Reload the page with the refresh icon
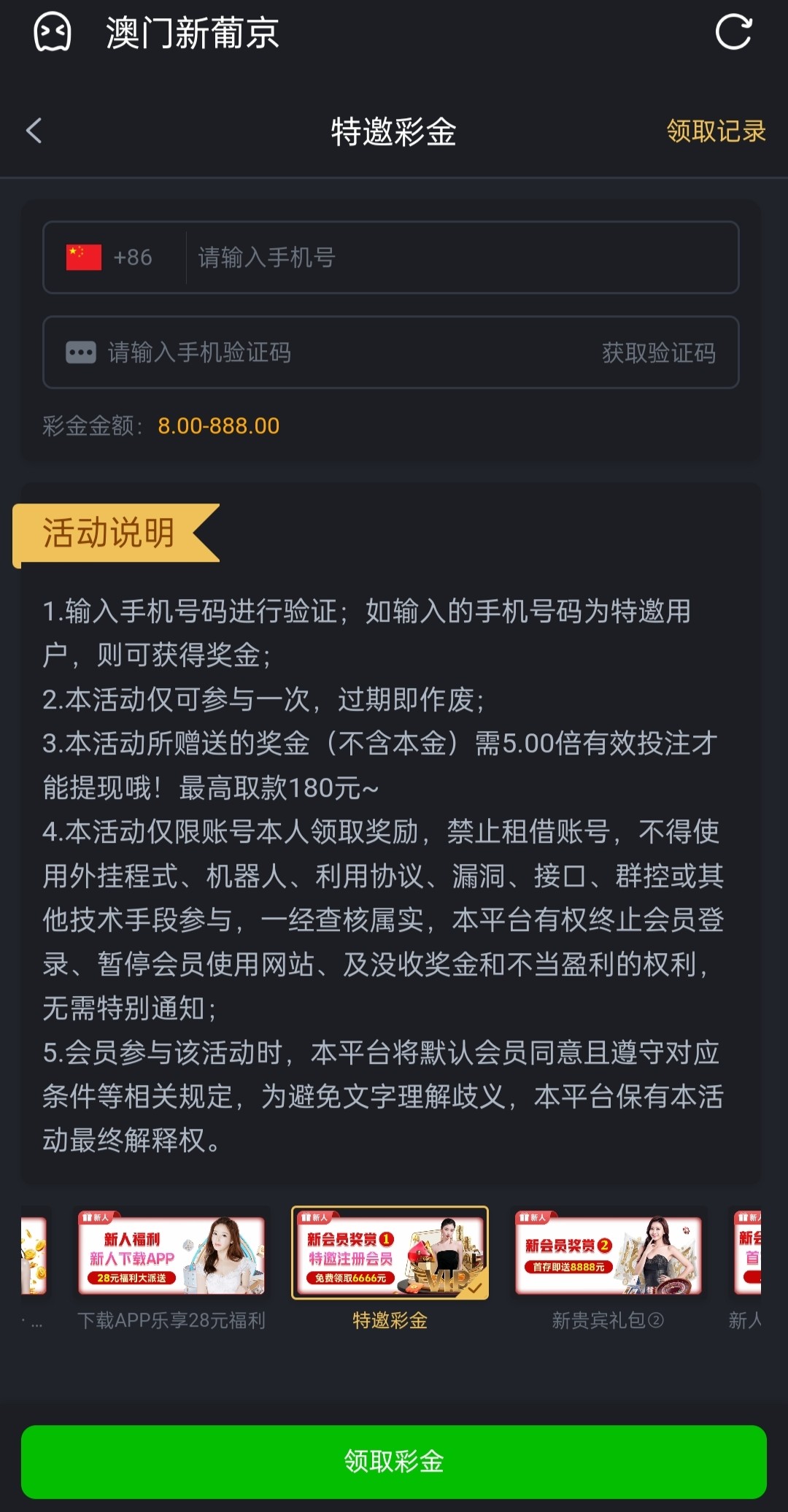The width and height of the screenshot is (788, 1512). [733, 33]
